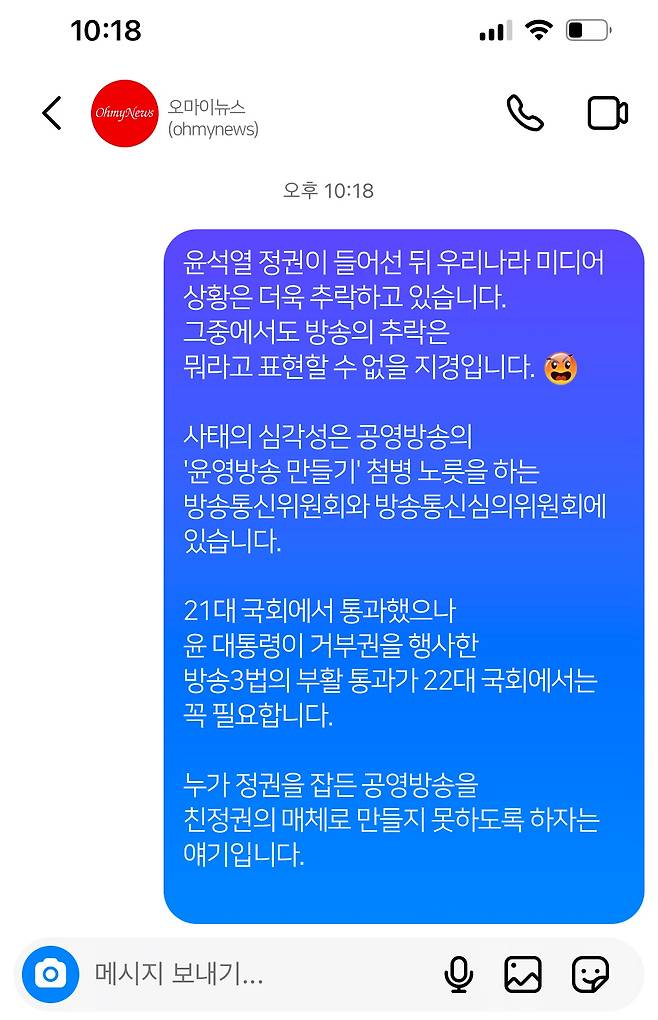Open the ohmynews profile header
Image resolution: width=658 pixels, height=1020 pixels.
[x=175, y=114]
